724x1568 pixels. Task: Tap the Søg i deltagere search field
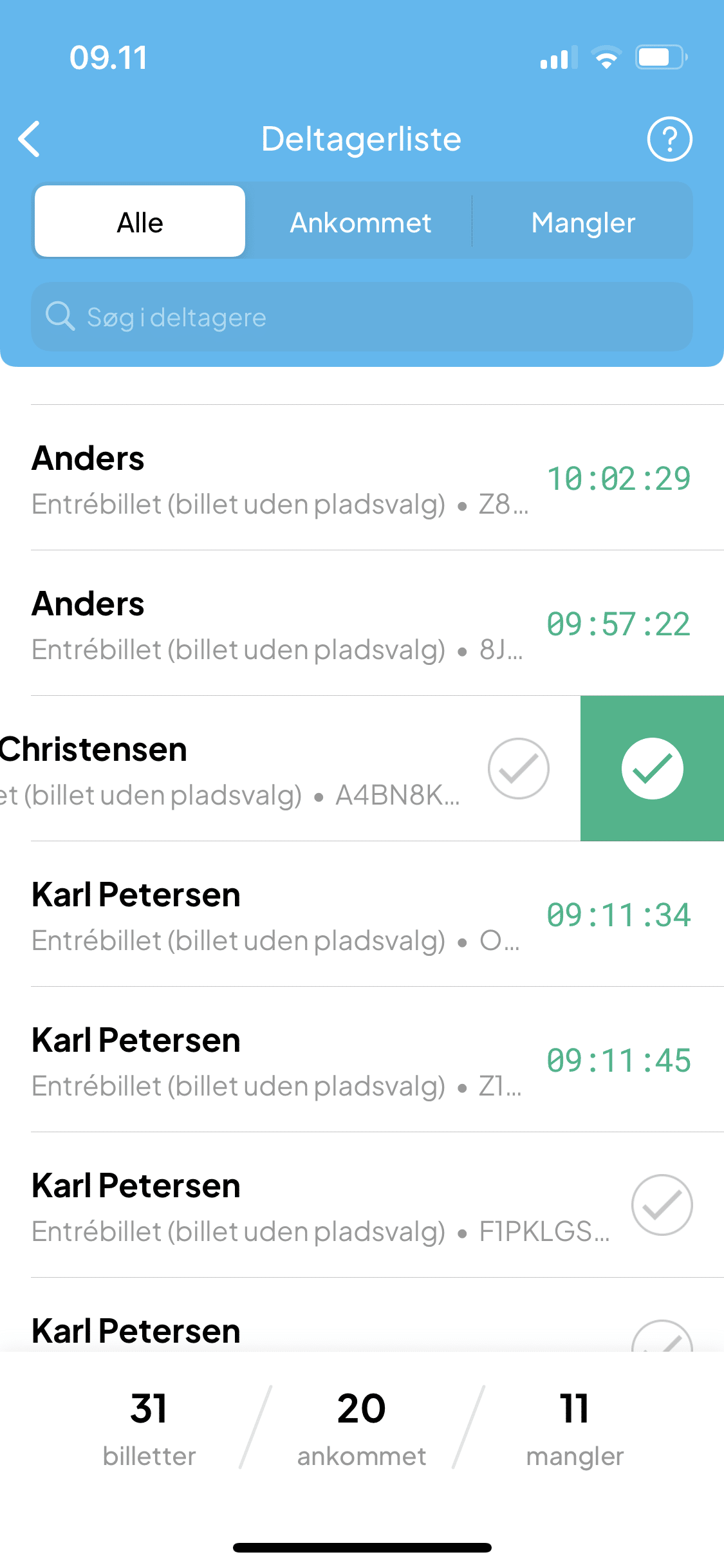362,317
